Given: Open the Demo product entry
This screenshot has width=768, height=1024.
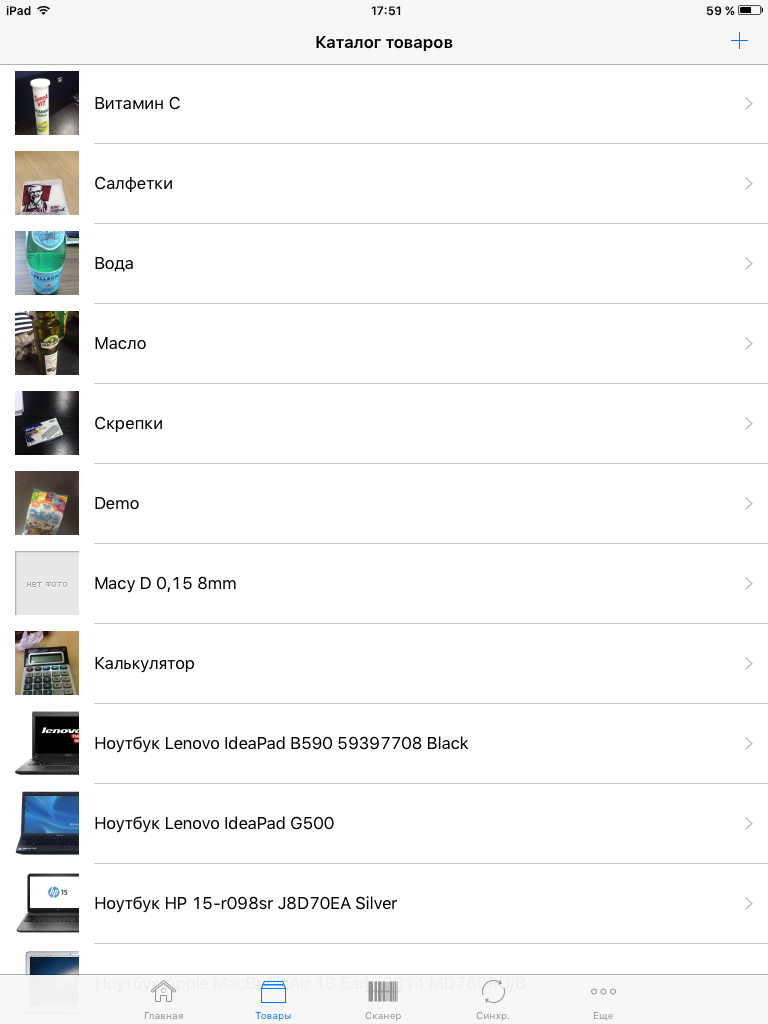Looking at the screenshot, I should pyautogui.click(x=116, y=503).
